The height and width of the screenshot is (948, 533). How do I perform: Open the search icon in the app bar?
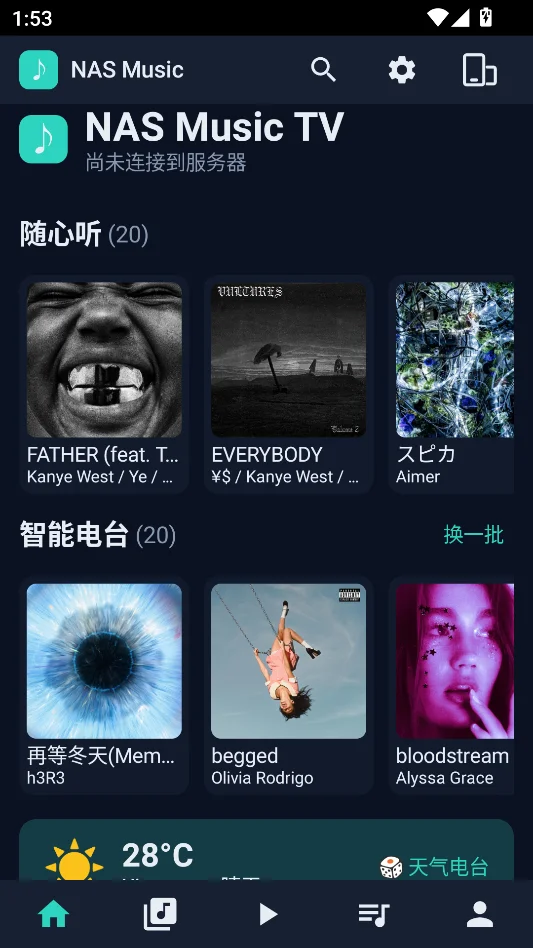click(323, 70)
